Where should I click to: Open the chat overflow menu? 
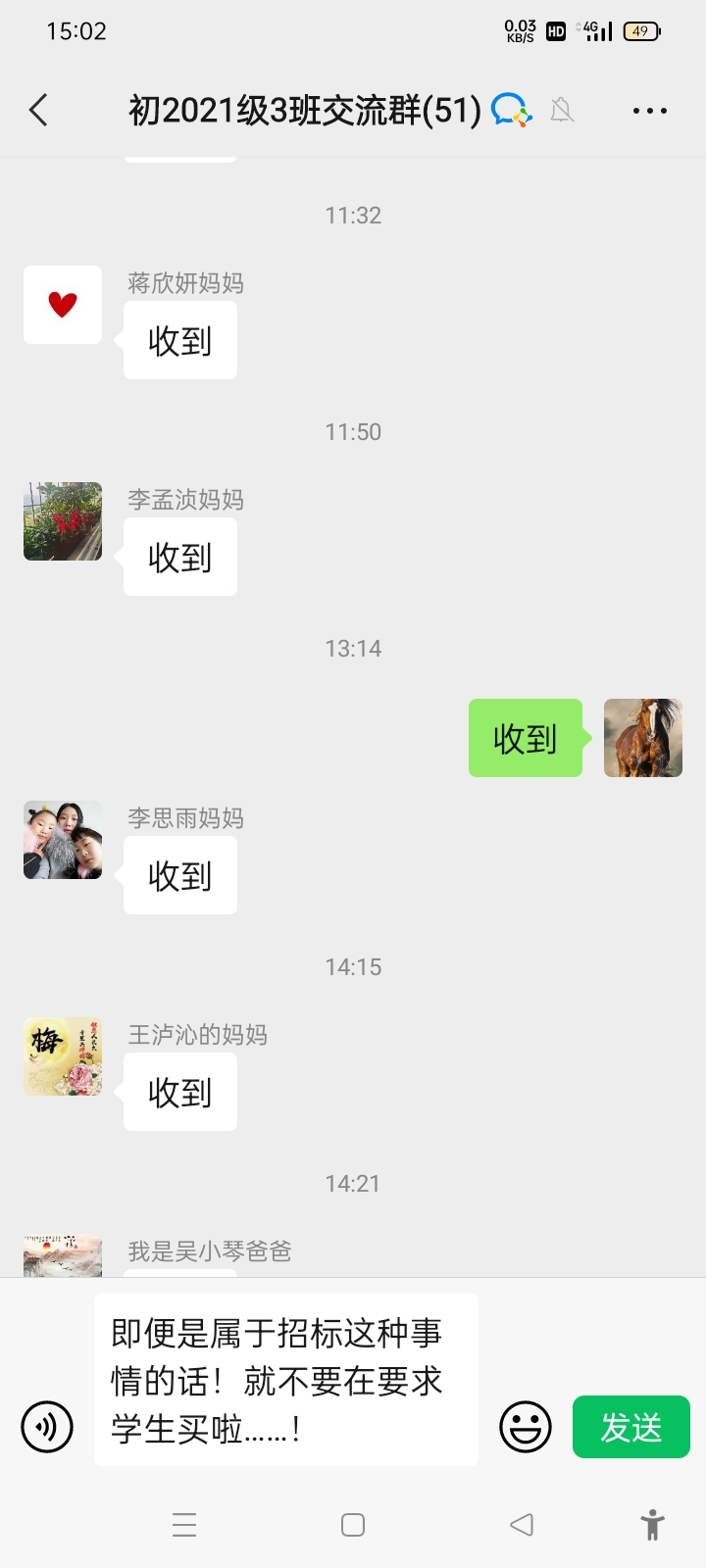coord(649,111)
